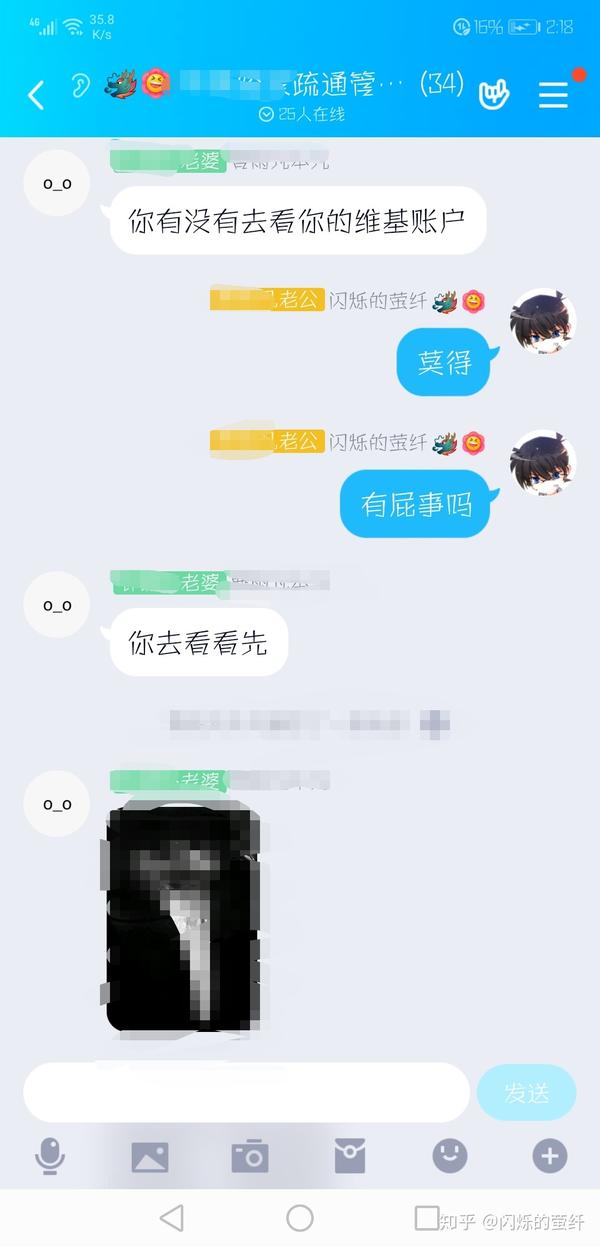Tap the ear listening-mode icon
600x1247 pixels.
coord(79,87)
